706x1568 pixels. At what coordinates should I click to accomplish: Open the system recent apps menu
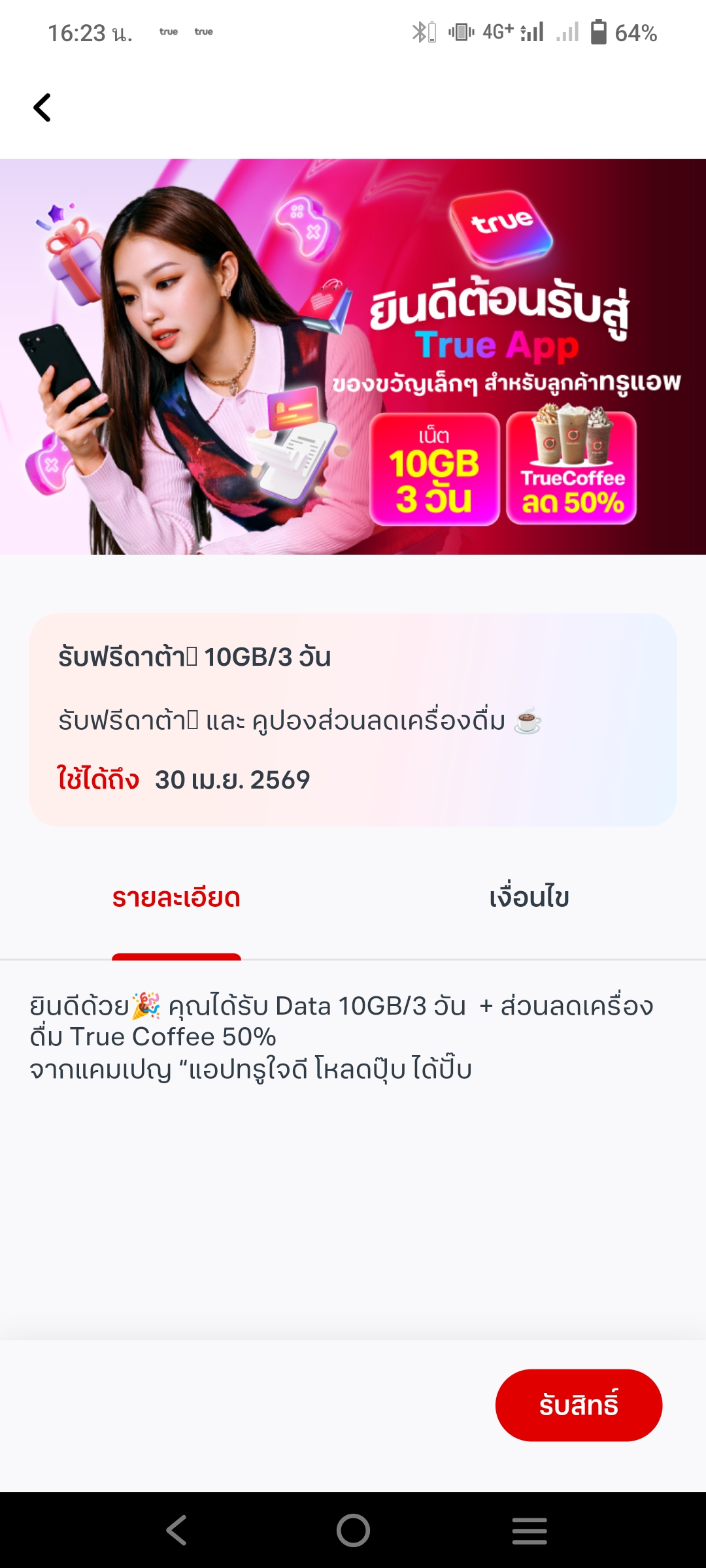click(x=529, y=1530)
